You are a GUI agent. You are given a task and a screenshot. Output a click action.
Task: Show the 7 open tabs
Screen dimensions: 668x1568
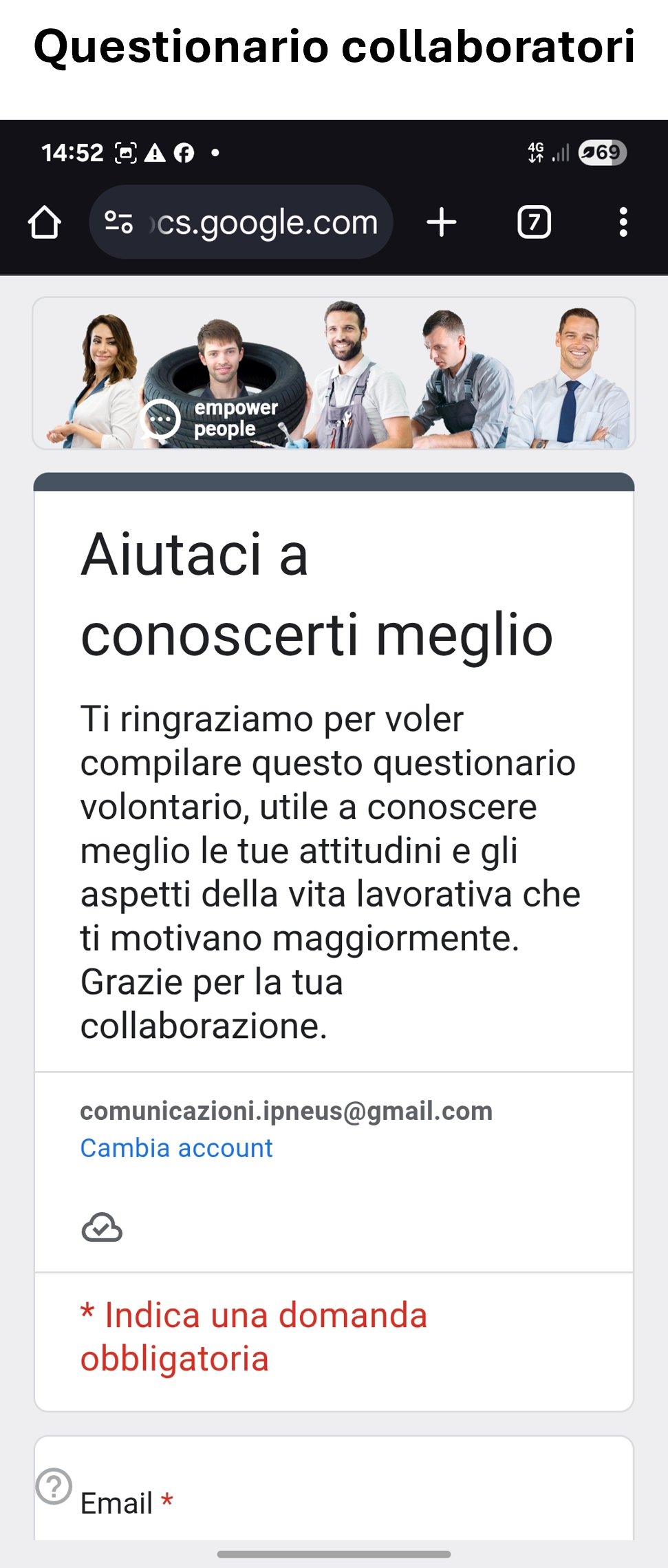534,222
